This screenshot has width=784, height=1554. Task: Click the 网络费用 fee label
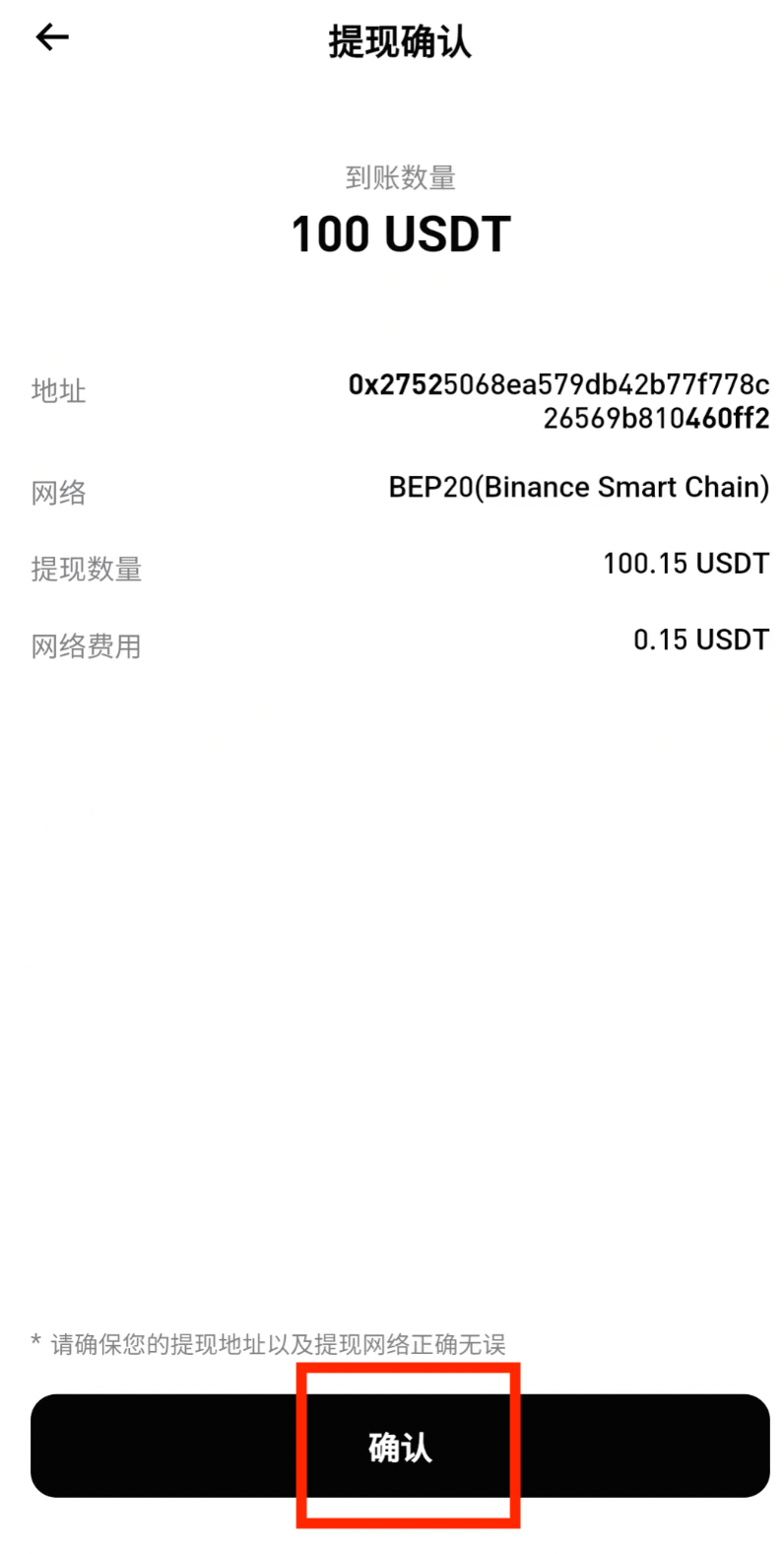(x=86, y=645)
